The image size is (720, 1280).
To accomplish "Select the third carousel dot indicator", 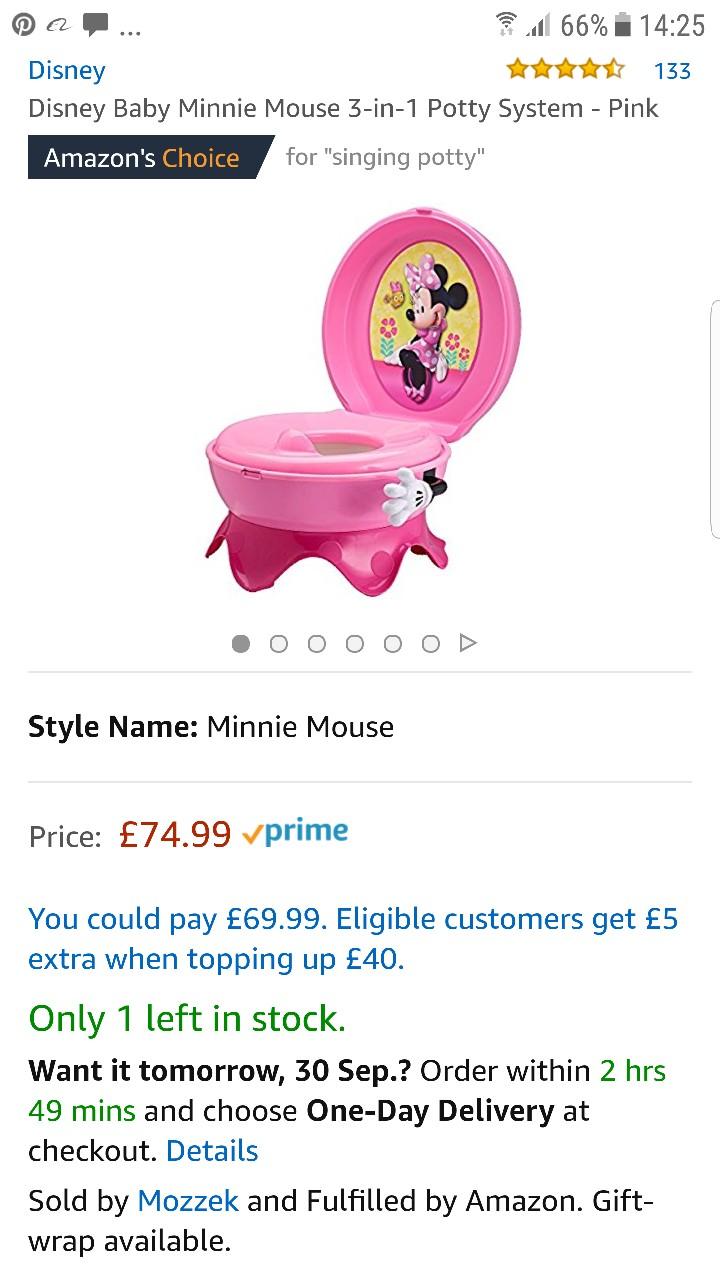I will pos(317,643).
